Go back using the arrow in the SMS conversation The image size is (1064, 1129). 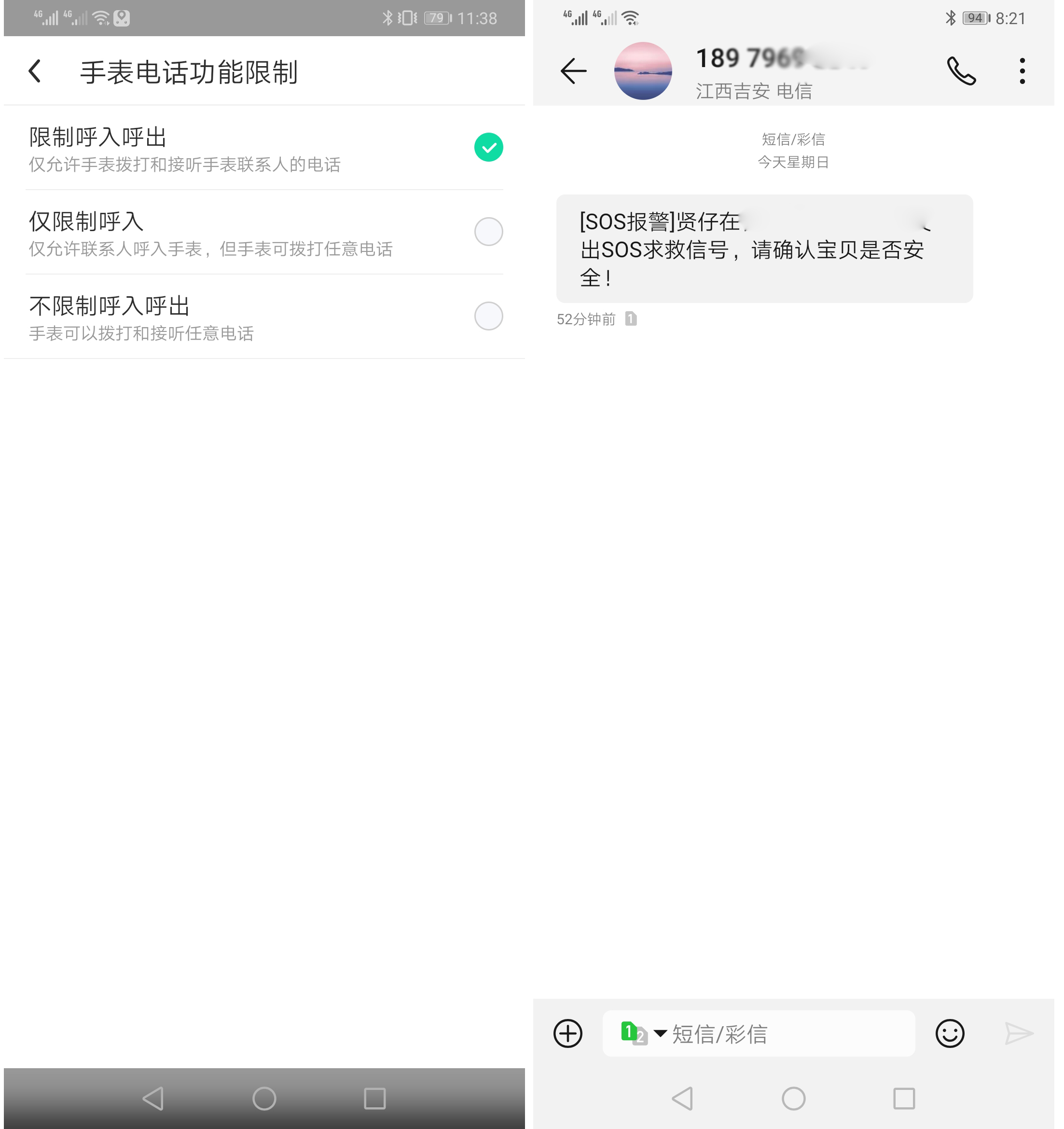tap(573, 70)
